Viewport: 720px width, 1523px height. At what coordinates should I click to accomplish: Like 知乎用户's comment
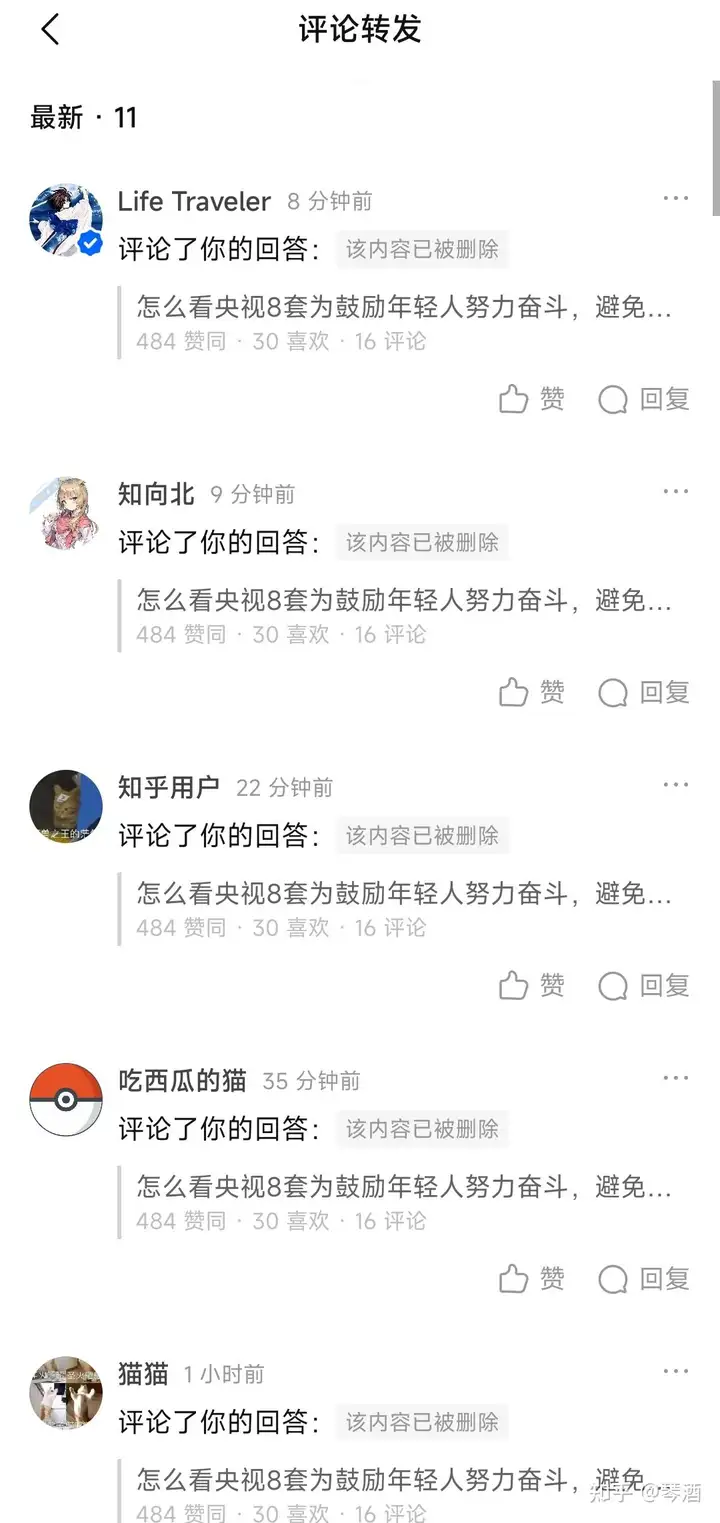[531, 986]
